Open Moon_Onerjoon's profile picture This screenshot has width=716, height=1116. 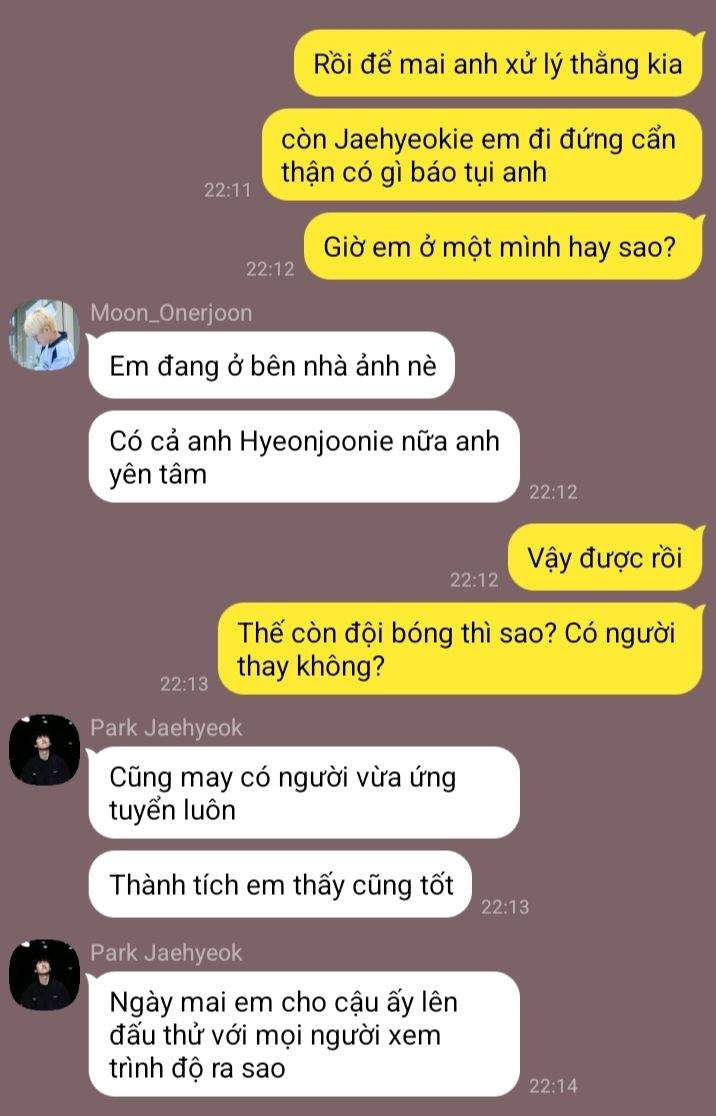click(44, 335)
